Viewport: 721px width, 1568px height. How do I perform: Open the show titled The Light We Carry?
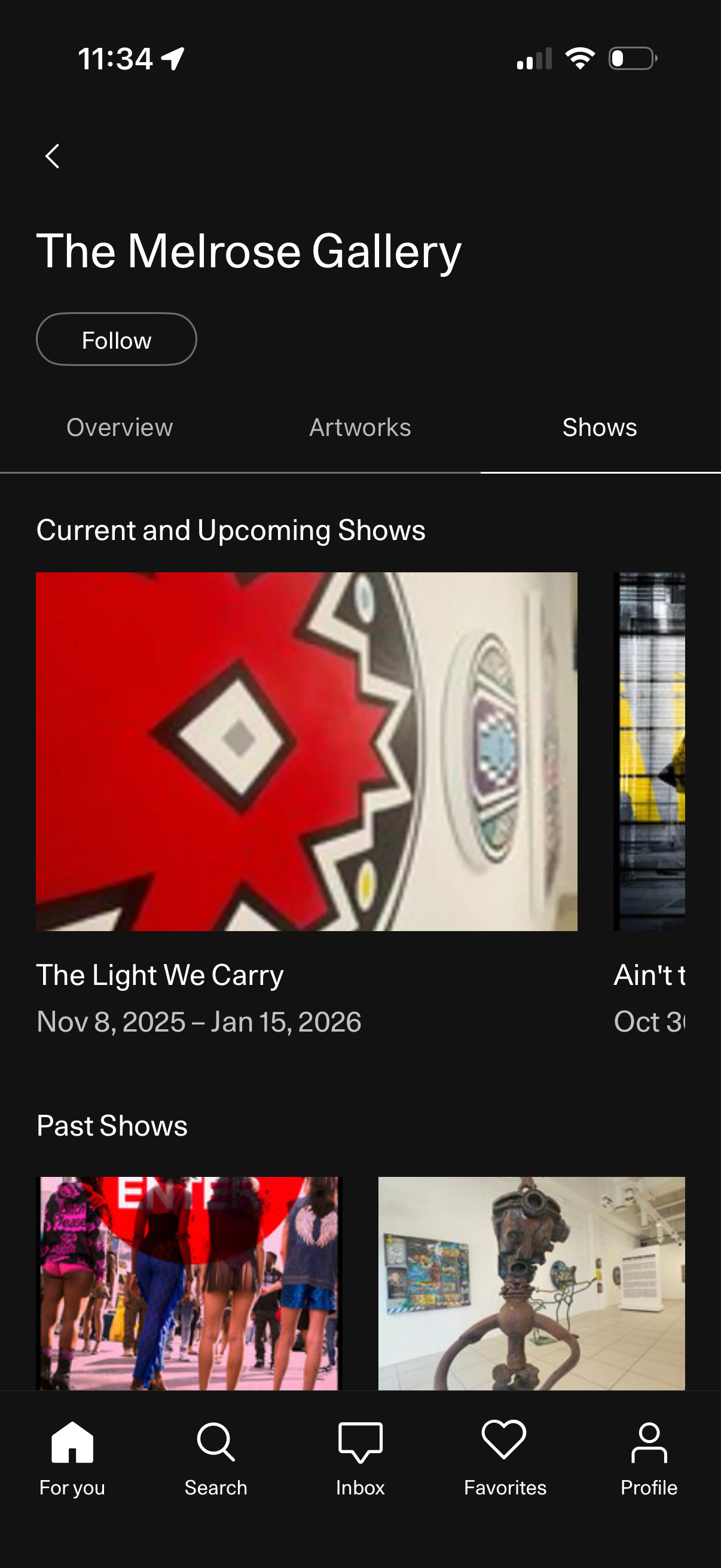[x=160, y=974]
